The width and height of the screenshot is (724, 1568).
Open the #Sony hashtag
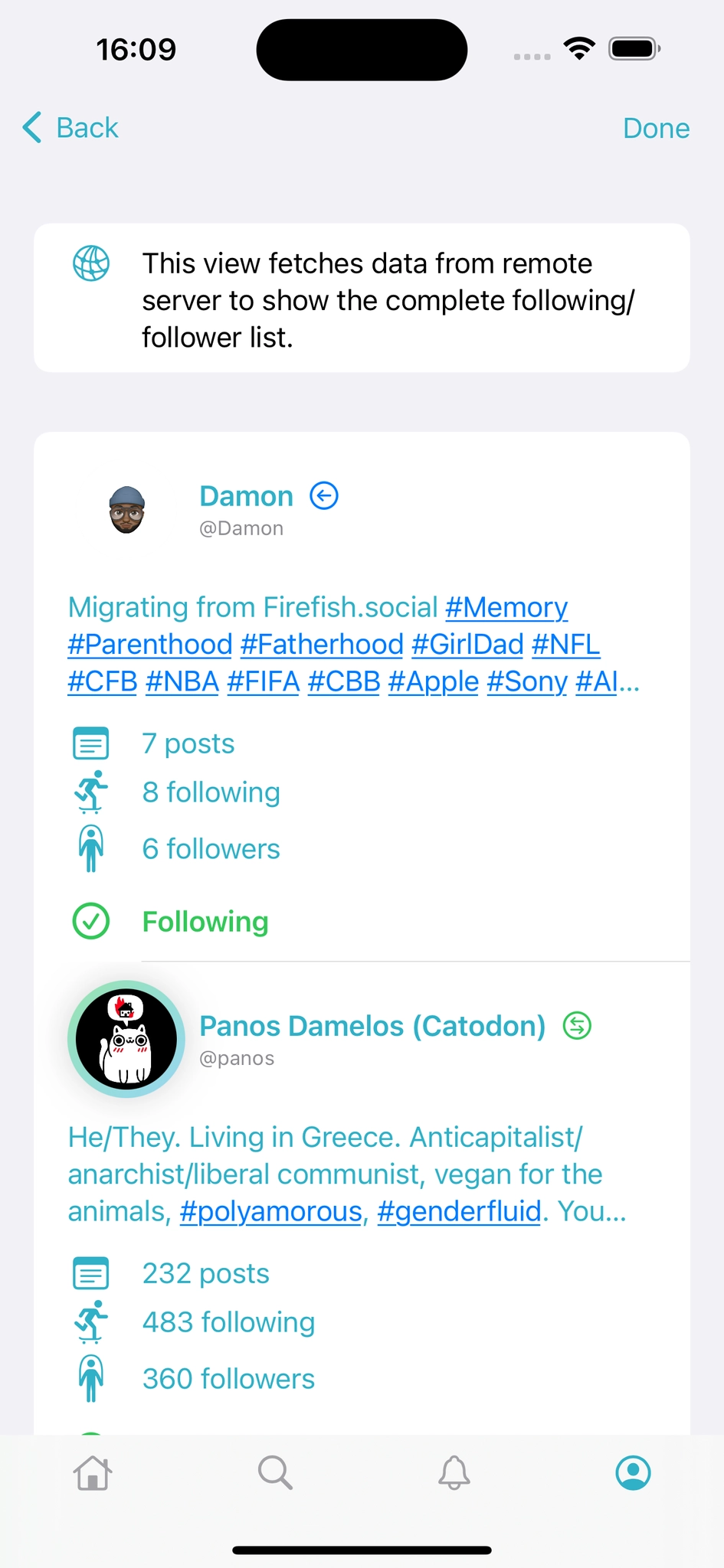(527, 681)
